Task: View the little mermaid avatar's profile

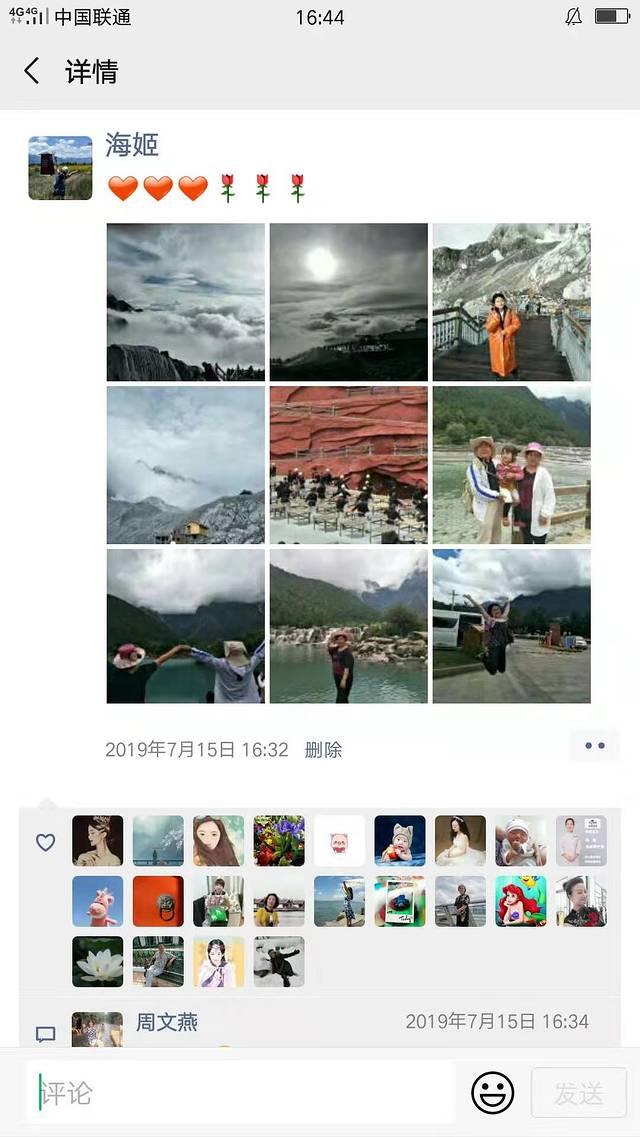Action: (x=521, y=901)
